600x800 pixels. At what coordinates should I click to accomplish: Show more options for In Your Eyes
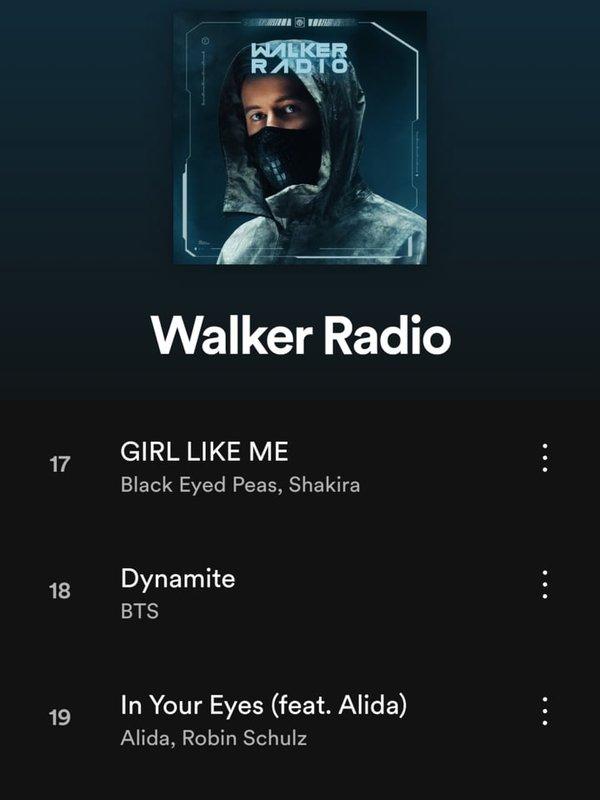coord(545,711)
